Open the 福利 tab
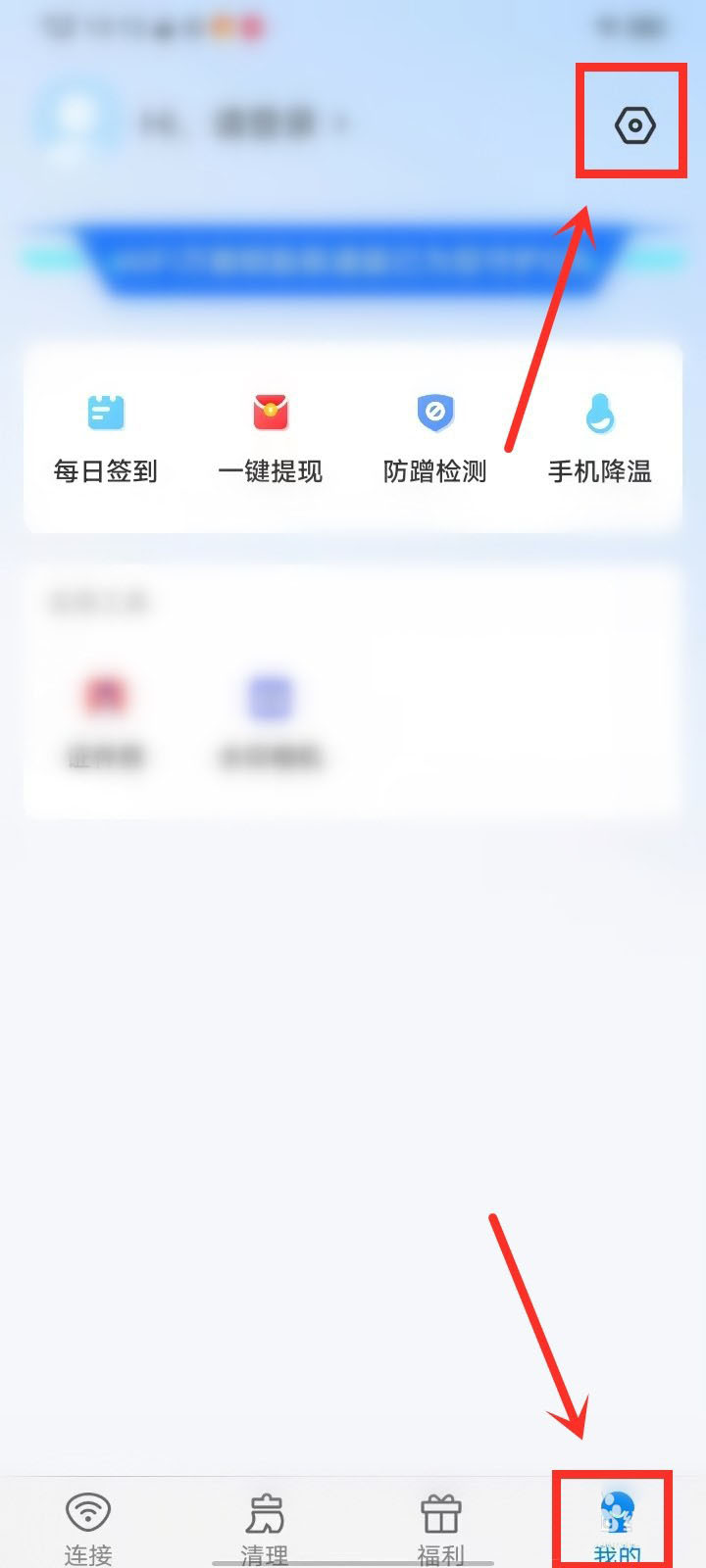The height and width of the screenshot is (1568, 706). pos(438,1529)
